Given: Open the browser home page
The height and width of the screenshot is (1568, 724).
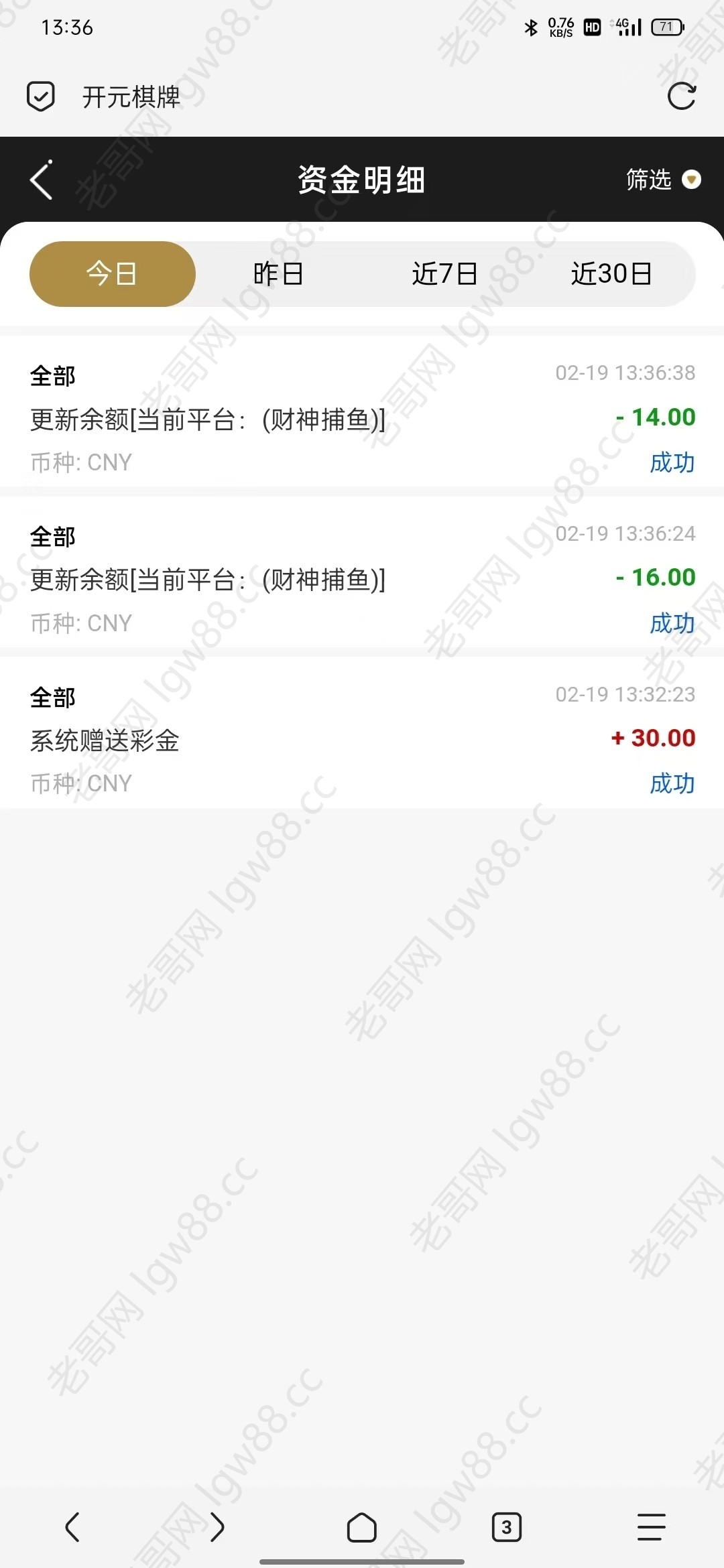Looking at the screenshot, I should click(362, 1527).
